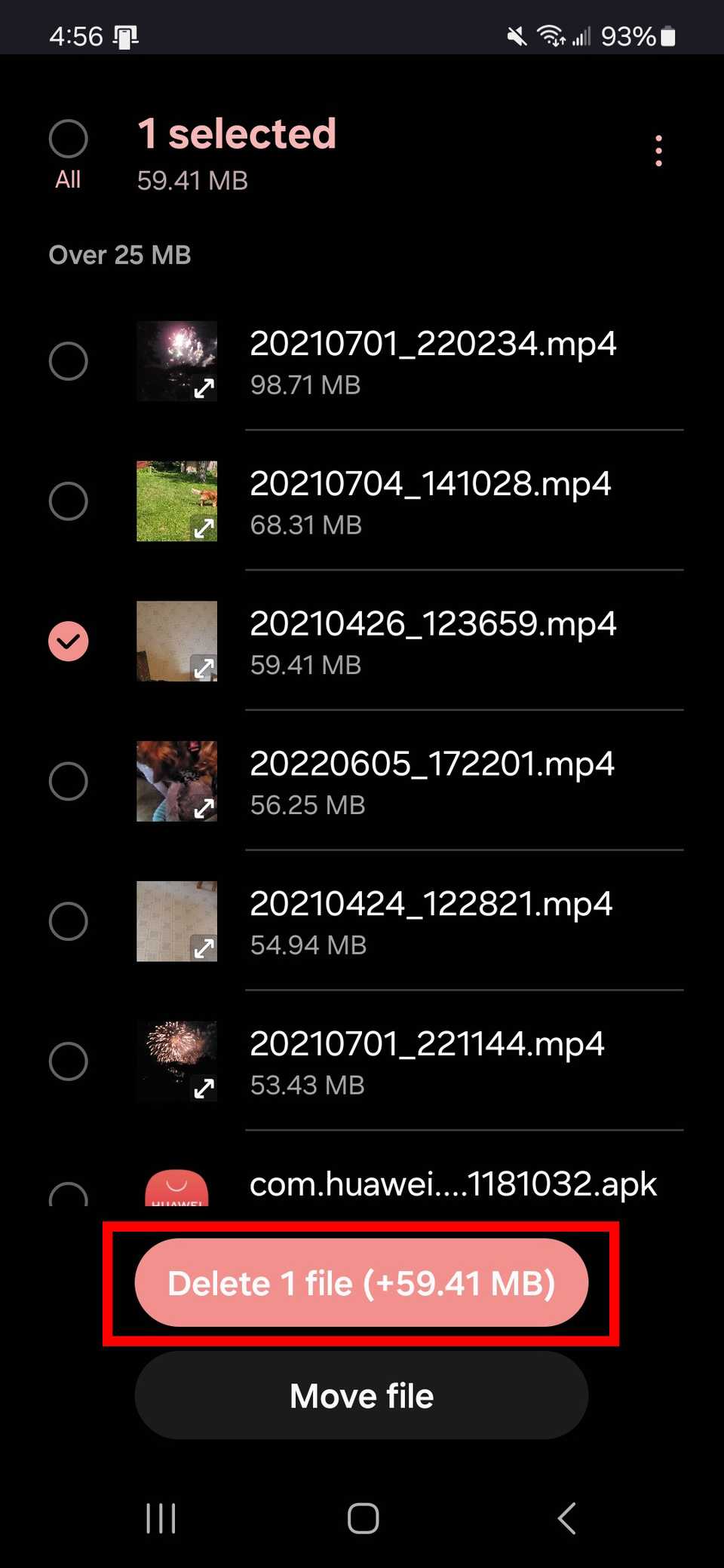Screen dimensions: 724x1568
Task: Check the circle next to 20210701_221144.mp4
Action: coord(69,1061)
